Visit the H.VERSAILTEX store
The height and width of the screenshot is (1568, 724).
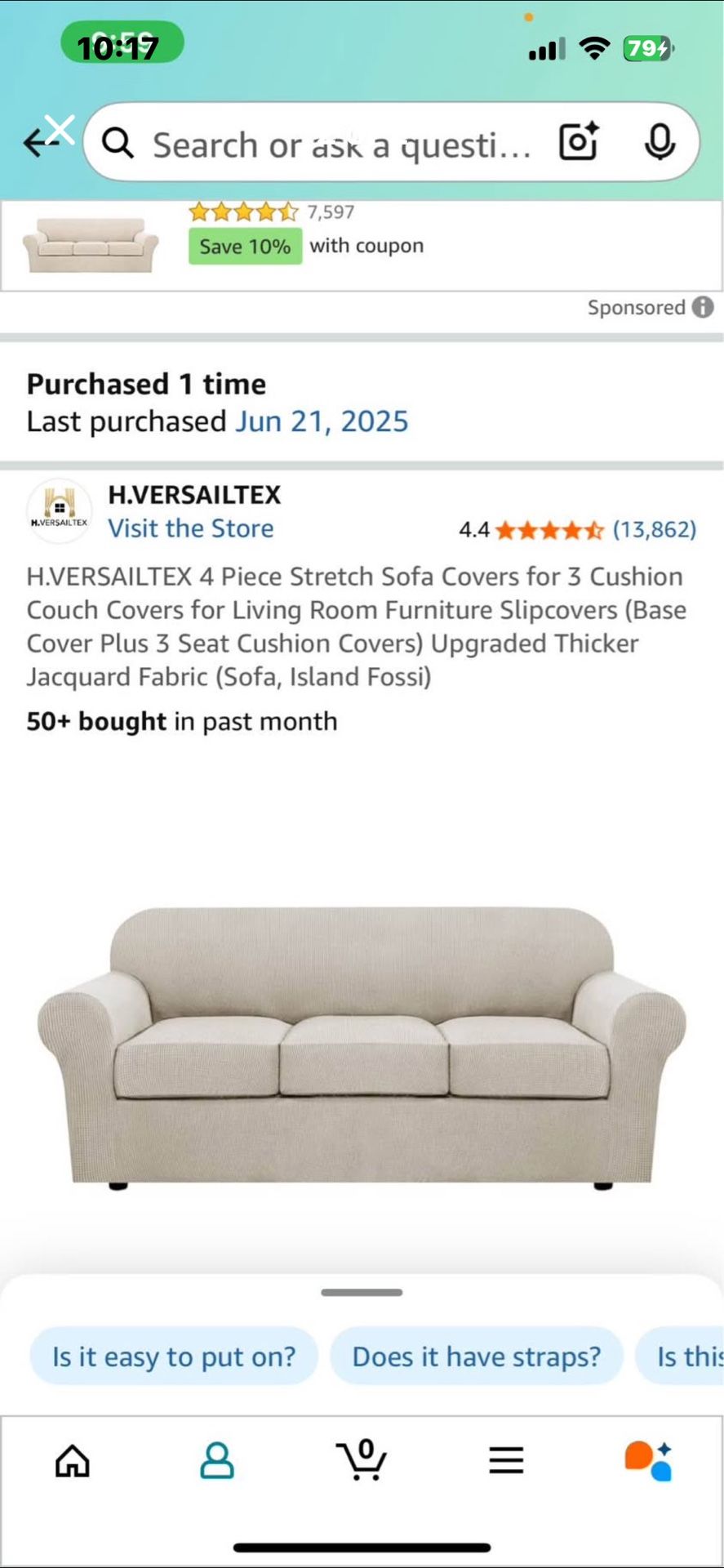pos(190,528)
